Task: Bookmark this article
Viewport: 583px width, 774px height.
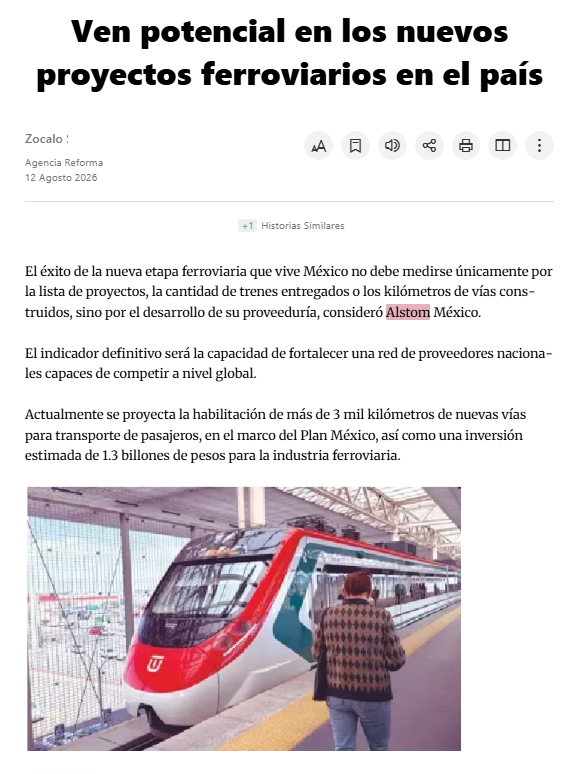Action: point(355,146)
